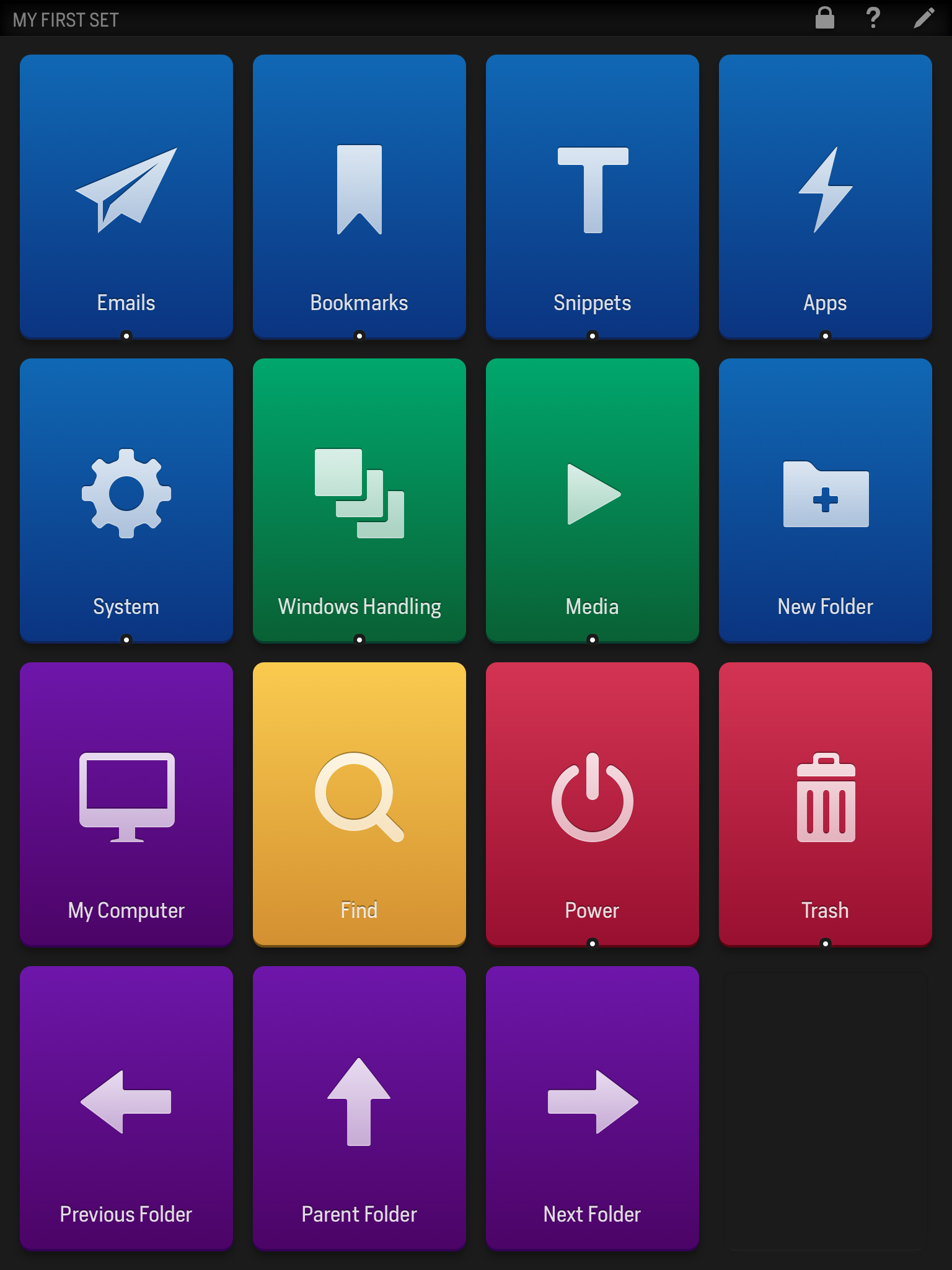952x1270 pixels.
Task: Open the Trash tile
Action: (826, 804)
